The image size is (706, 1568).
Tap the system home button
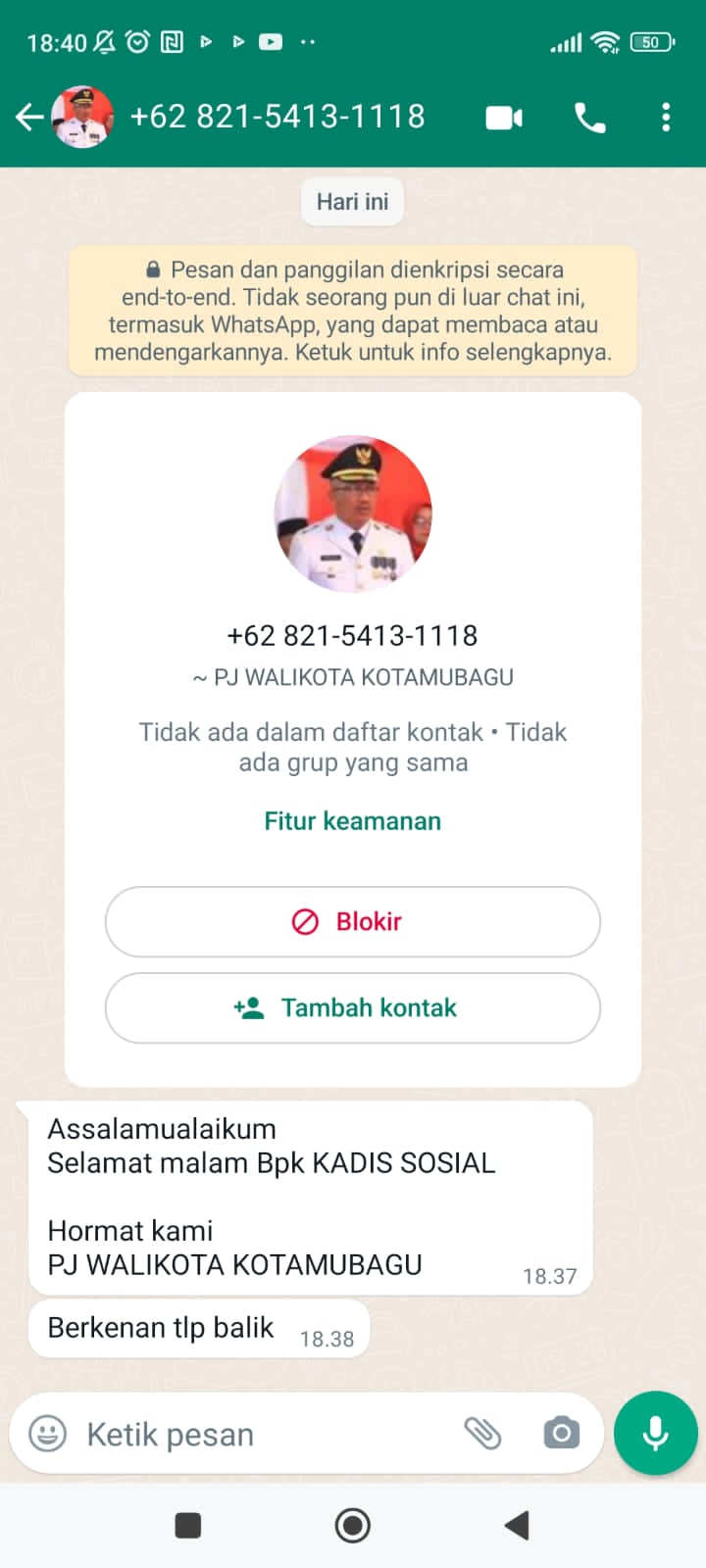tap(353, 1525)
